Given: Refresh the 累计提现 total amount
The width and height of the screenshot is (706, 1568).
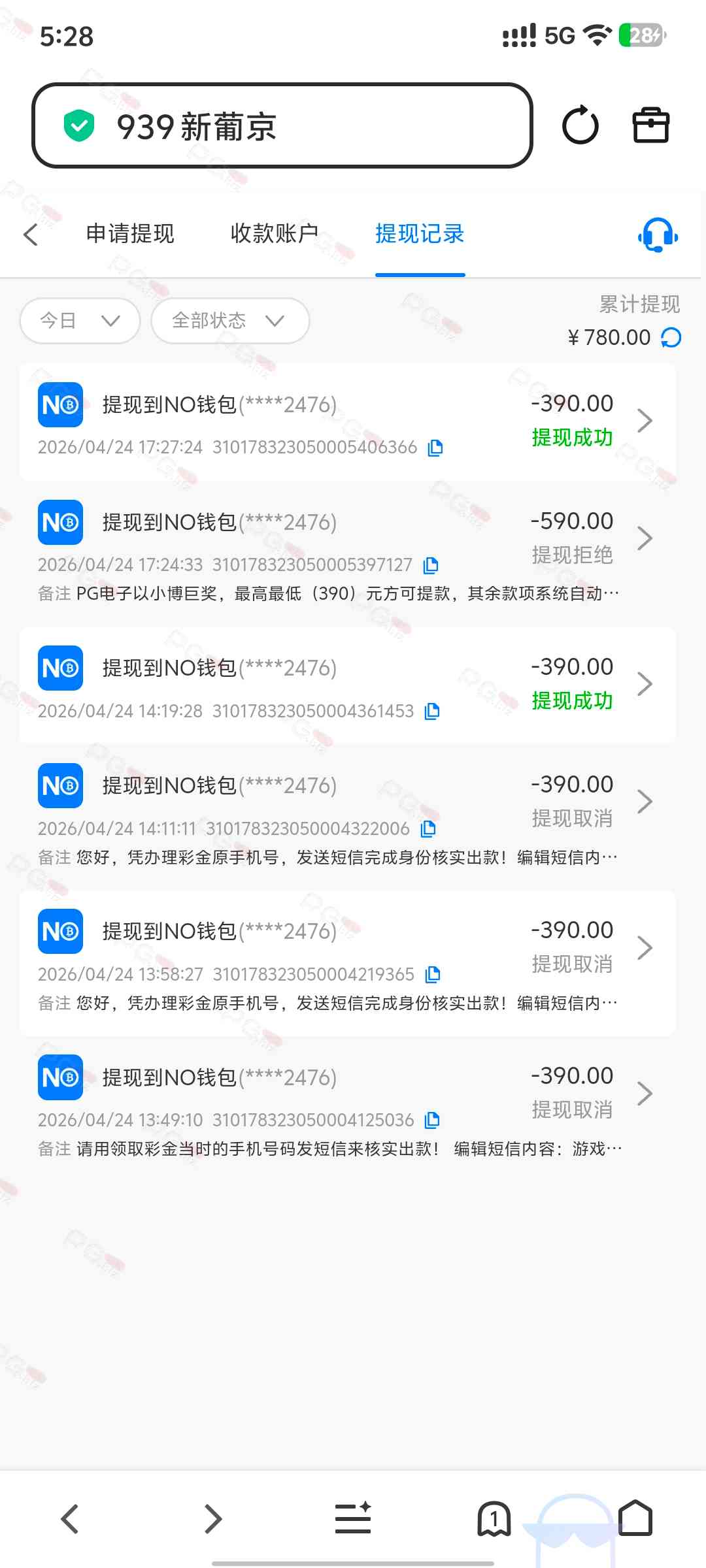Looking at the screenshot, I should [x=671, y=338].
